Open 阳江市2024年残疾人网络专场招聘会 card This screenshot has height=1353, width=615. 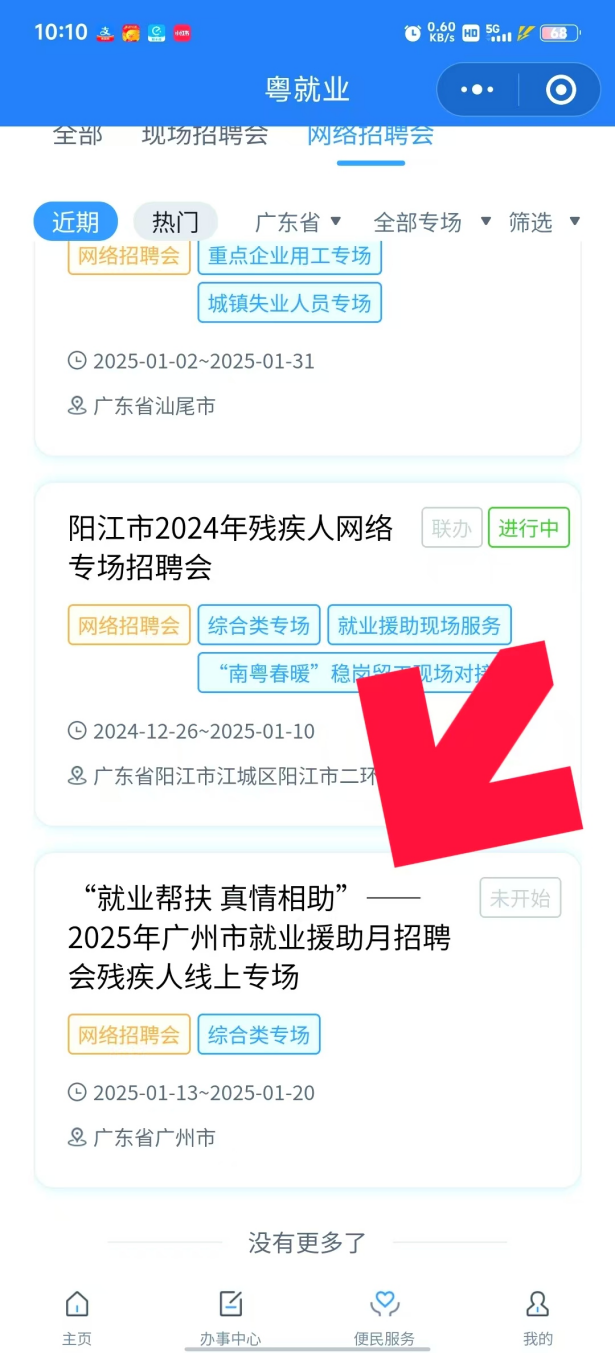[x=232, y=547]
